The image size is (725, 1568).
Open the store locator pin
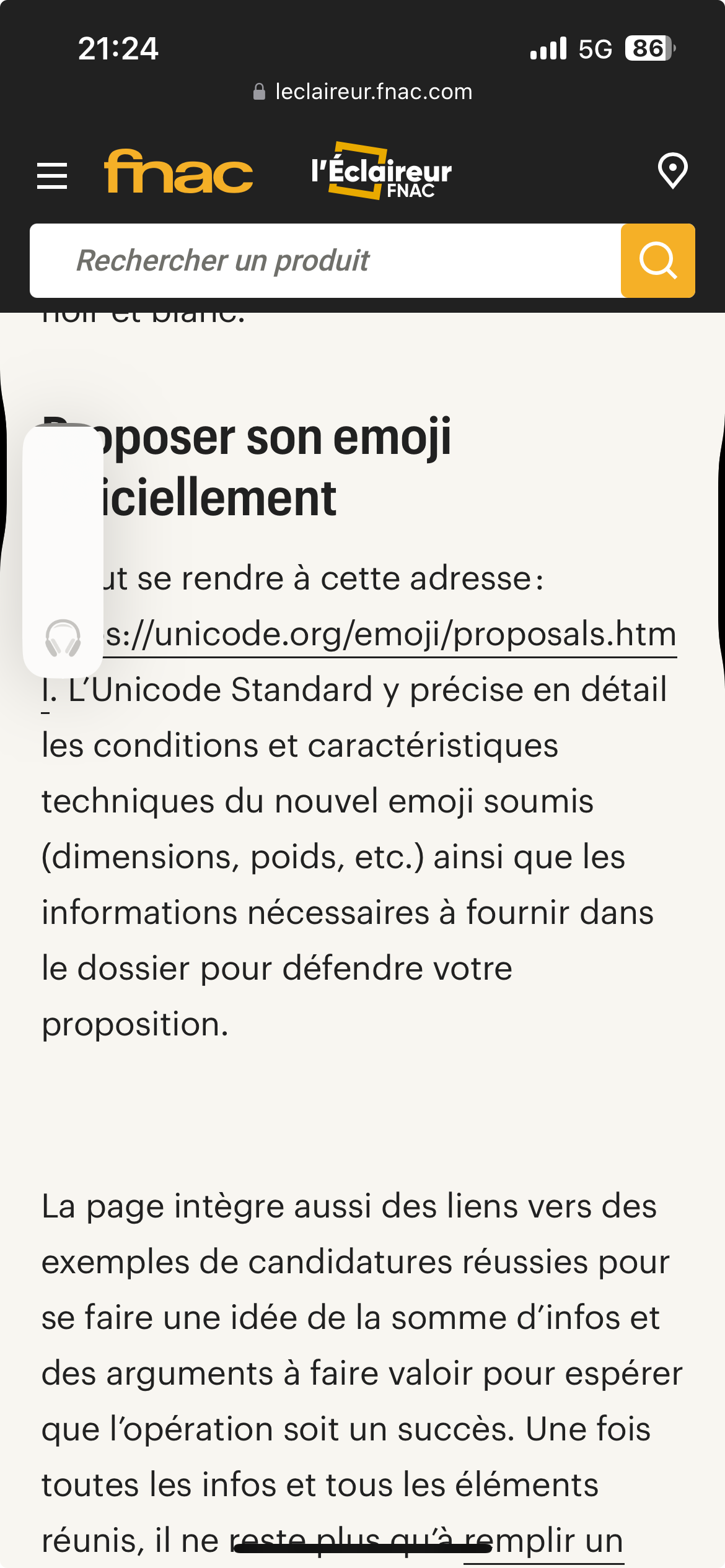pos(672,170)
